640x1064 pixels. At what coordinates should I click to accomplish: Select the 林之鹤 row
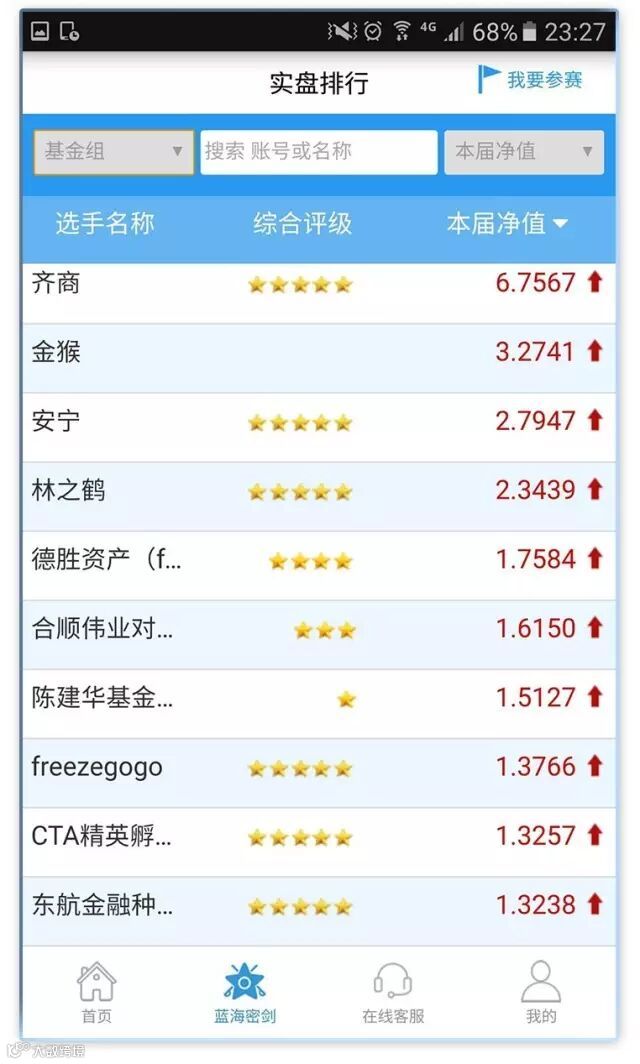pos(69,490)
